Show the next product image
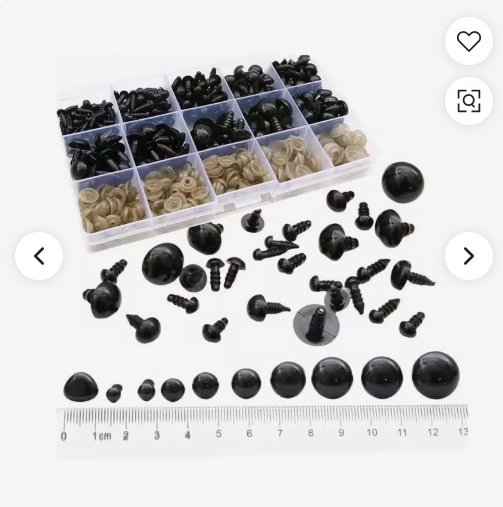The height and width of the screenshot is (507, 503). pos(469,256)
